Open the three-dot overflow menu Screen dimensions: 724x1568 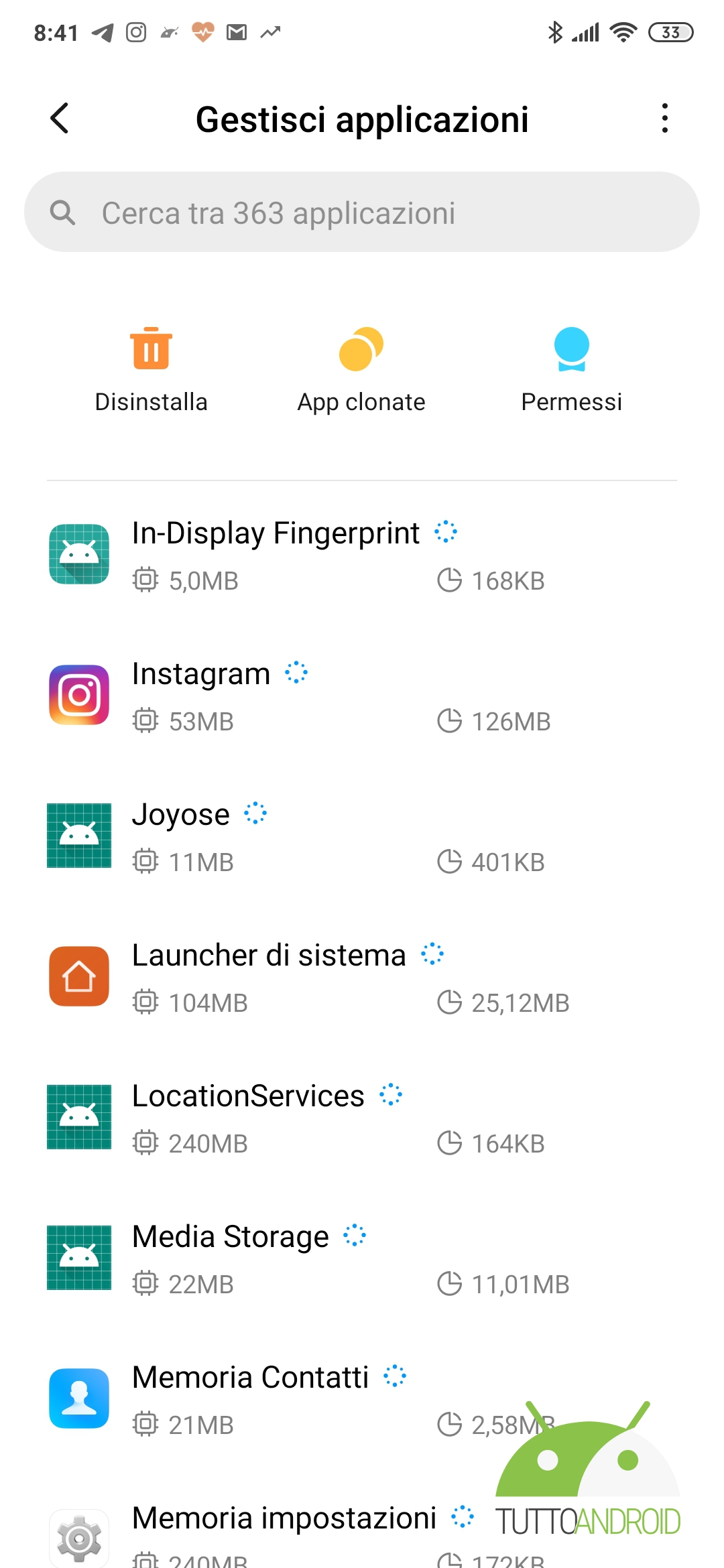pyautogui.click(x=664, y=119)
